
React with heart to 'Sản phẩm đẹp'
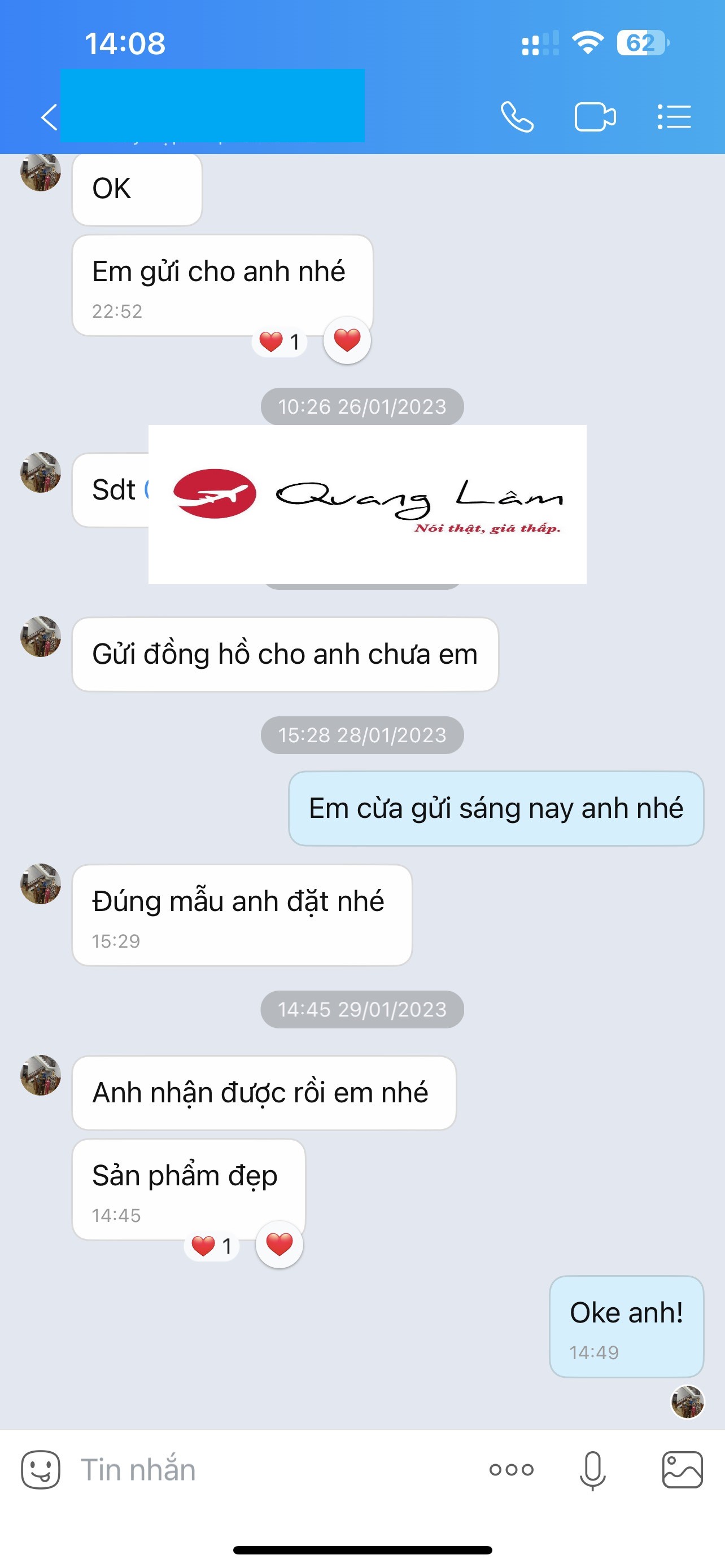click(279, 1245)
